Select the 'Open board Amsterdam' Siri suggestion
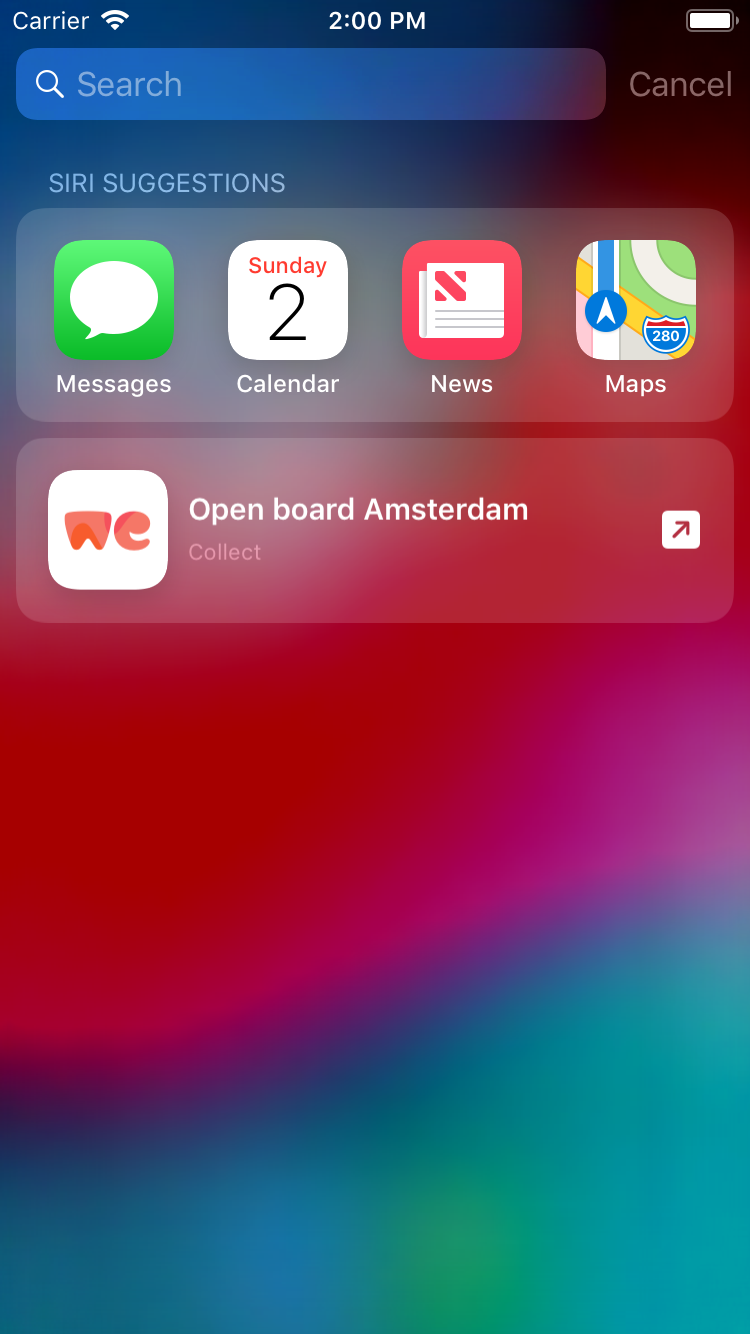 click(x=358, y=510)
